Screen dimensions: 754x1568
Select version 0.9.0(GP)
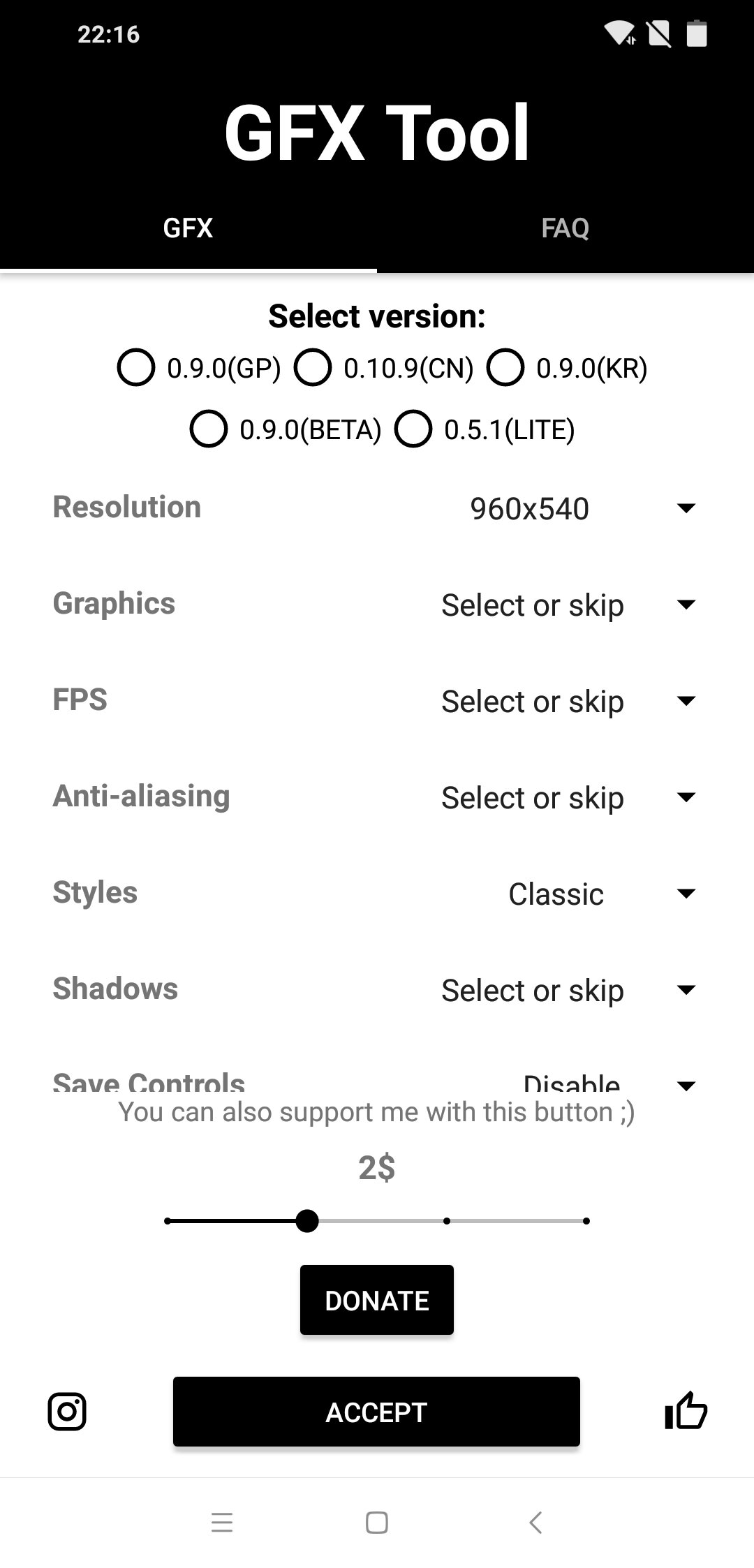pos(136,368)
